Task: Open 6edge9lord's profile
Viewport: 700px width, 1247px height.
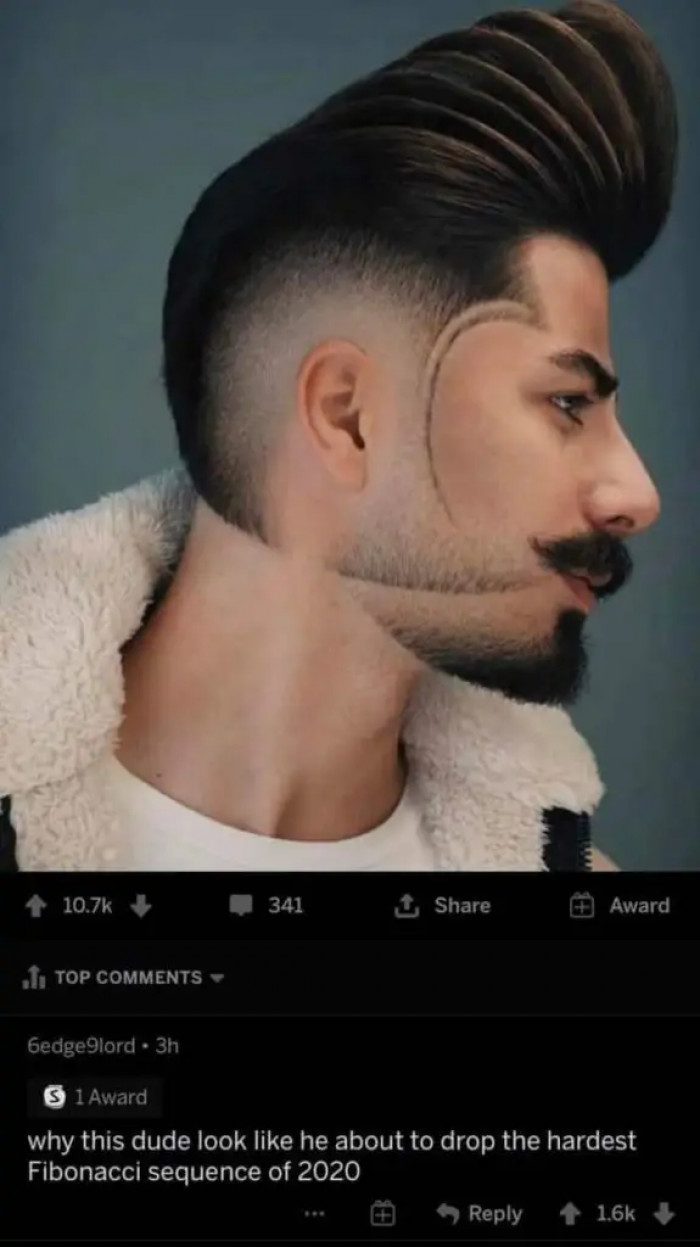Action: 80,1046
